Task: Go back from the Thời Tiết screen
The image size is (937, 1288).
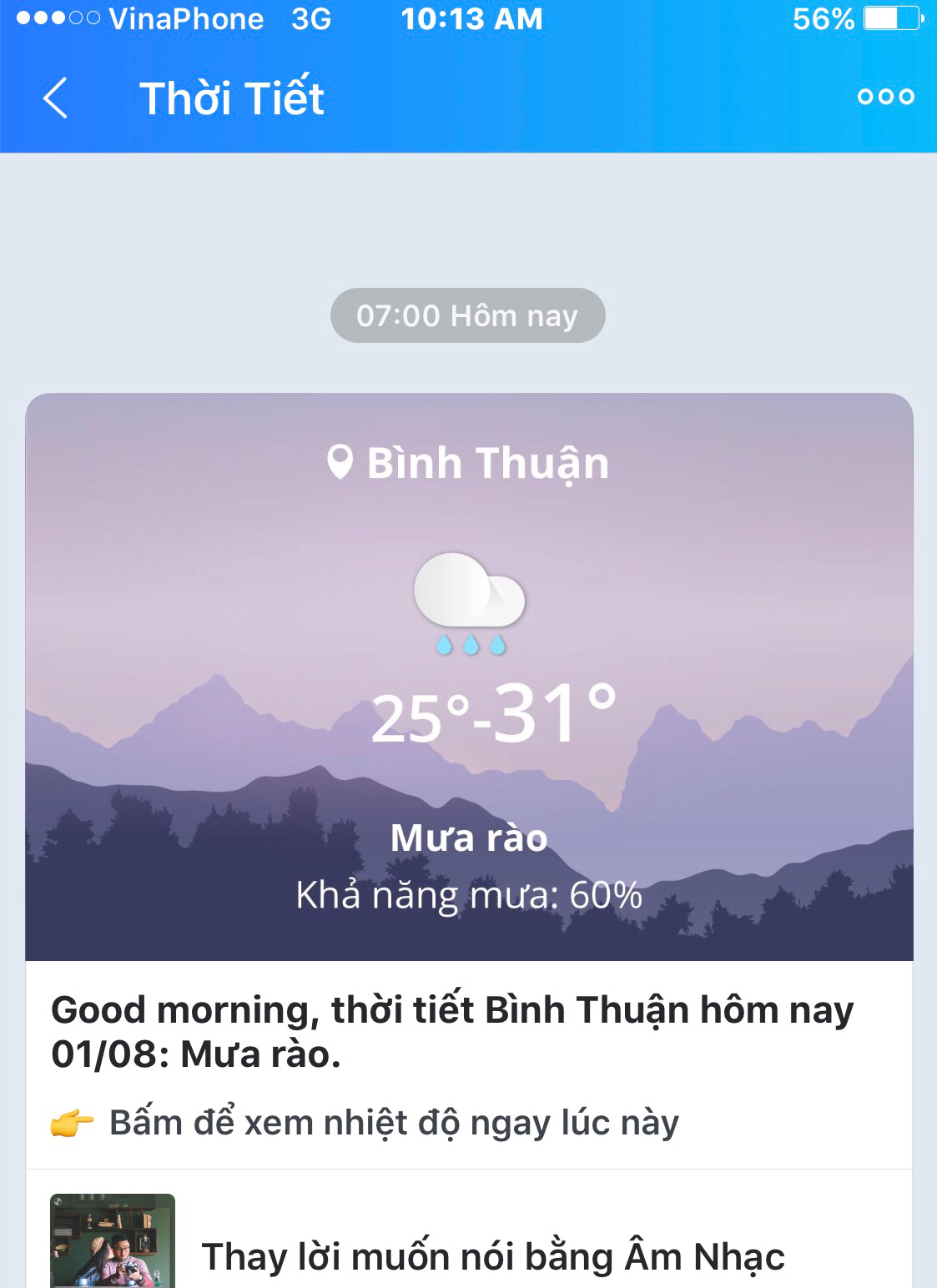Action: (55, 98)
